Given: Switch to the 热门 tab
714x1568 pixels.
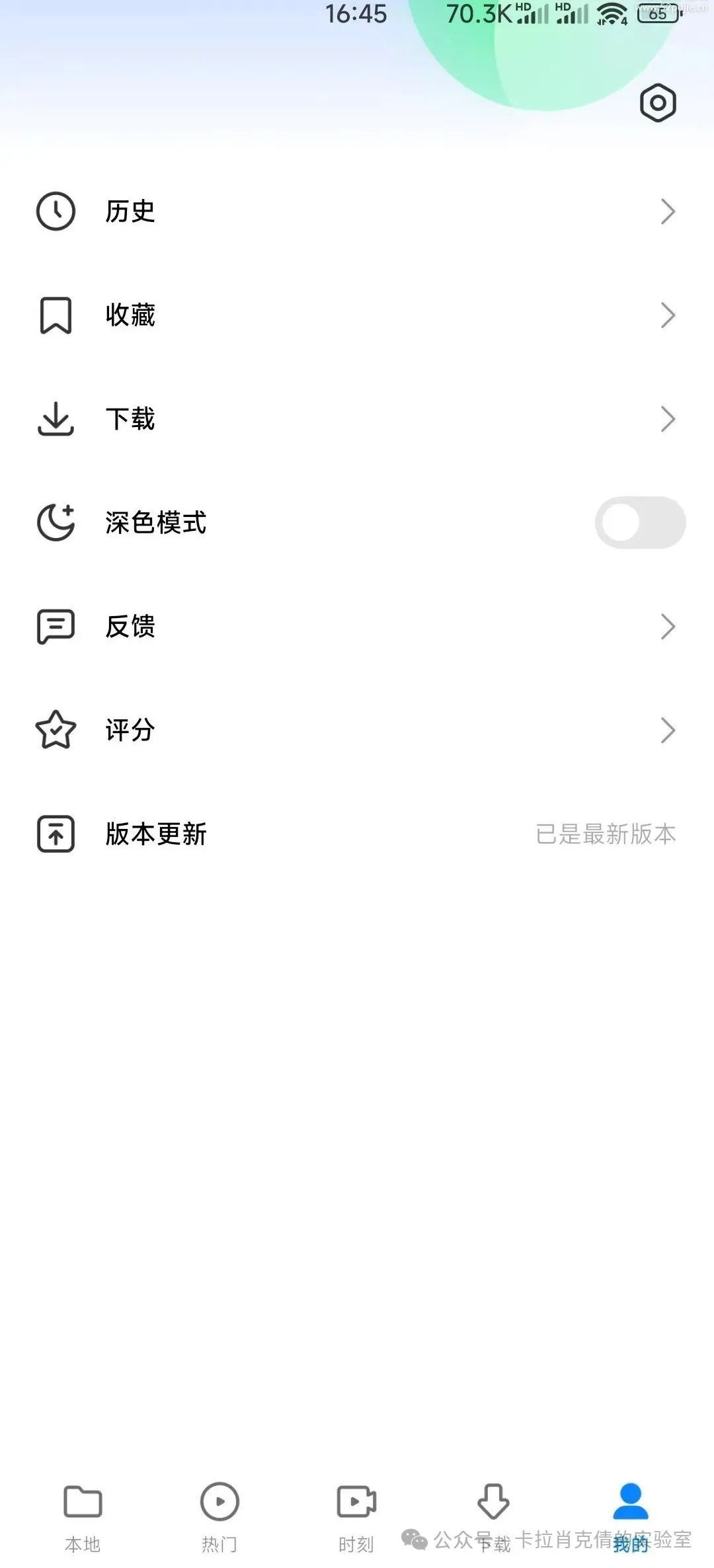Looking at the screenshot, I should click(x=220, y=1514).
